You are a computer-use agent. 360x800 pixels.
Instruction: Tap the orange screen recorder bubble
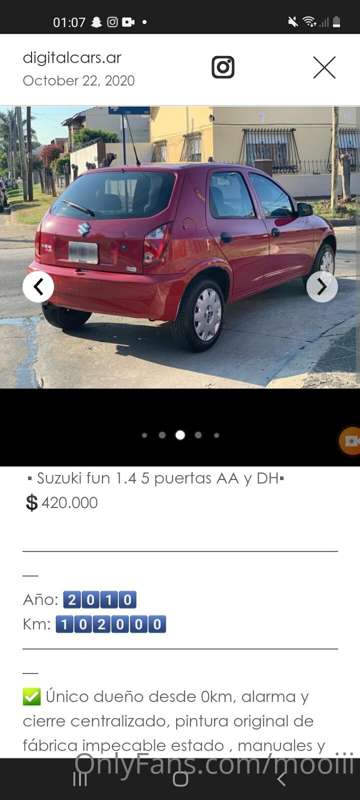pos(351,441)
